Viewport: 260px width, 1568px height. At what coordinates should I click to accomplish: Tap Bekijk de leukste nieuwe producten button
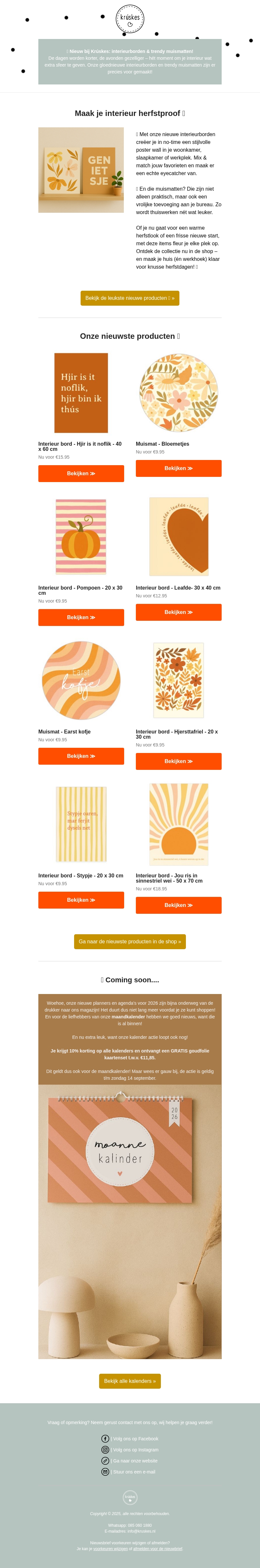130,298
